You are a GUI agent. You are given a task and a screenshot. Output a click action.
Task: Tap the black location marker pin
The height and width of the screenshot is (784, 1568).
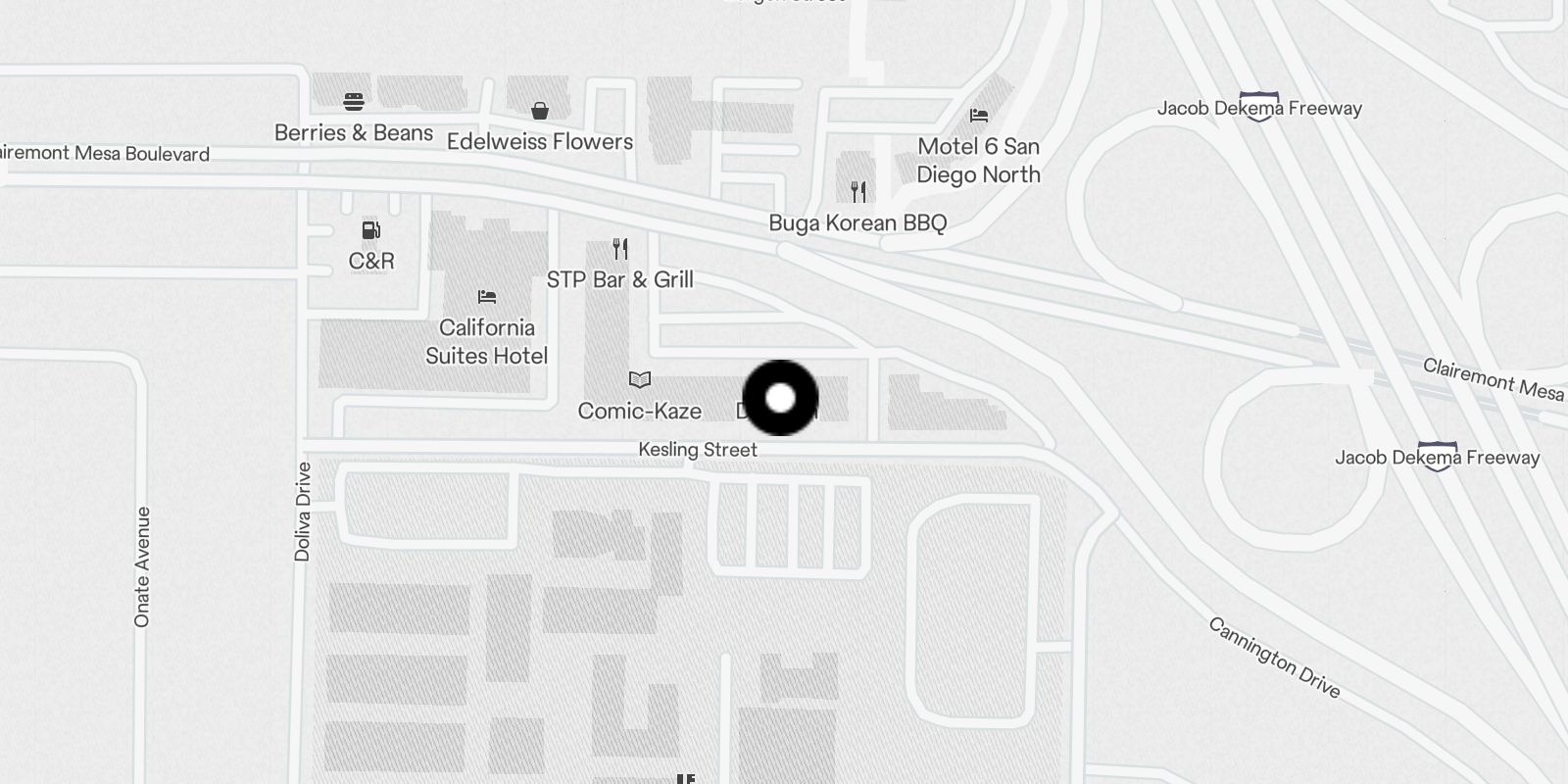tap(780, 398)
